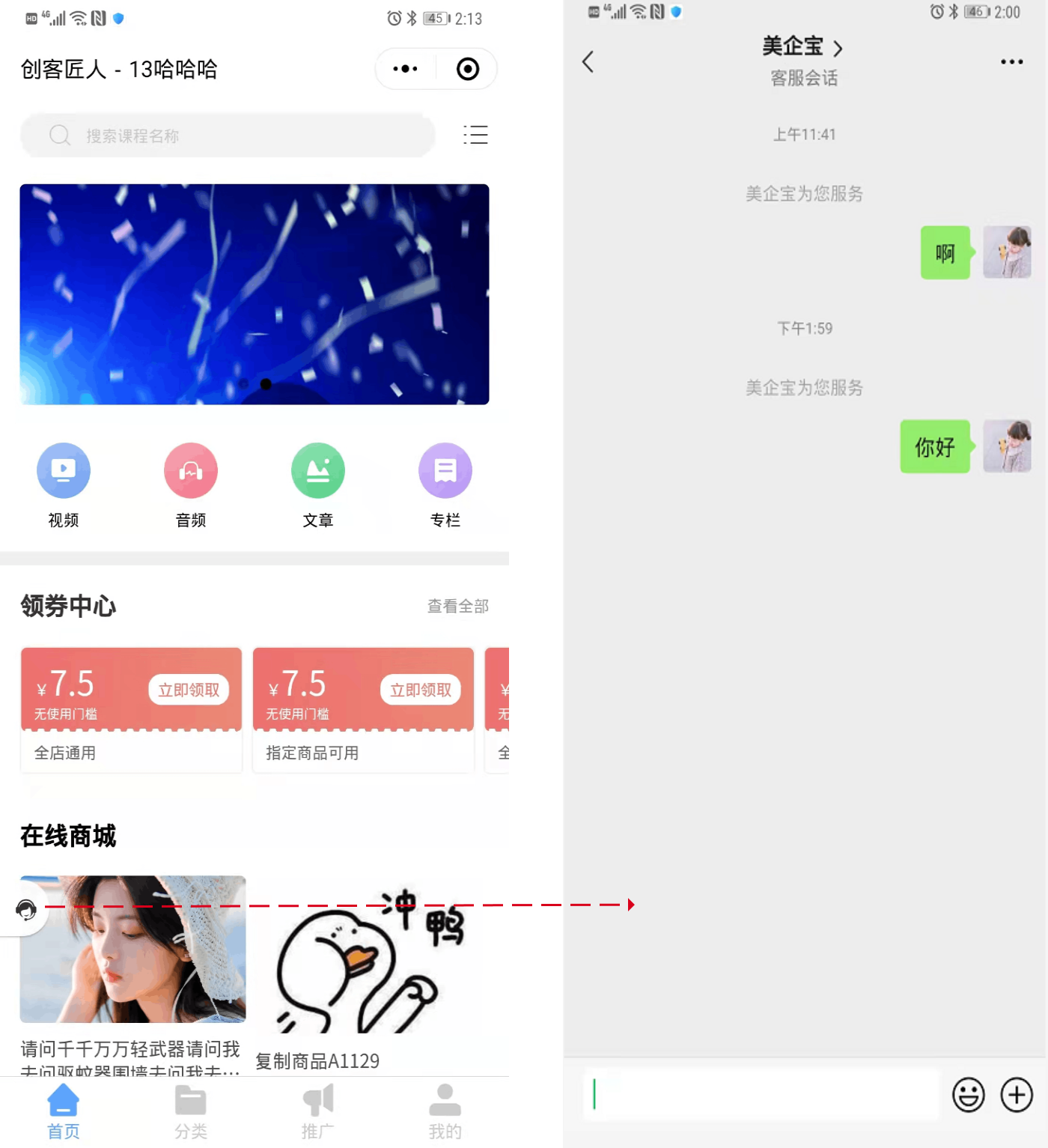Screen dimensions: 1048x1148
Task: Focus the chat message input box
Action: click(x=760, y=1095)
